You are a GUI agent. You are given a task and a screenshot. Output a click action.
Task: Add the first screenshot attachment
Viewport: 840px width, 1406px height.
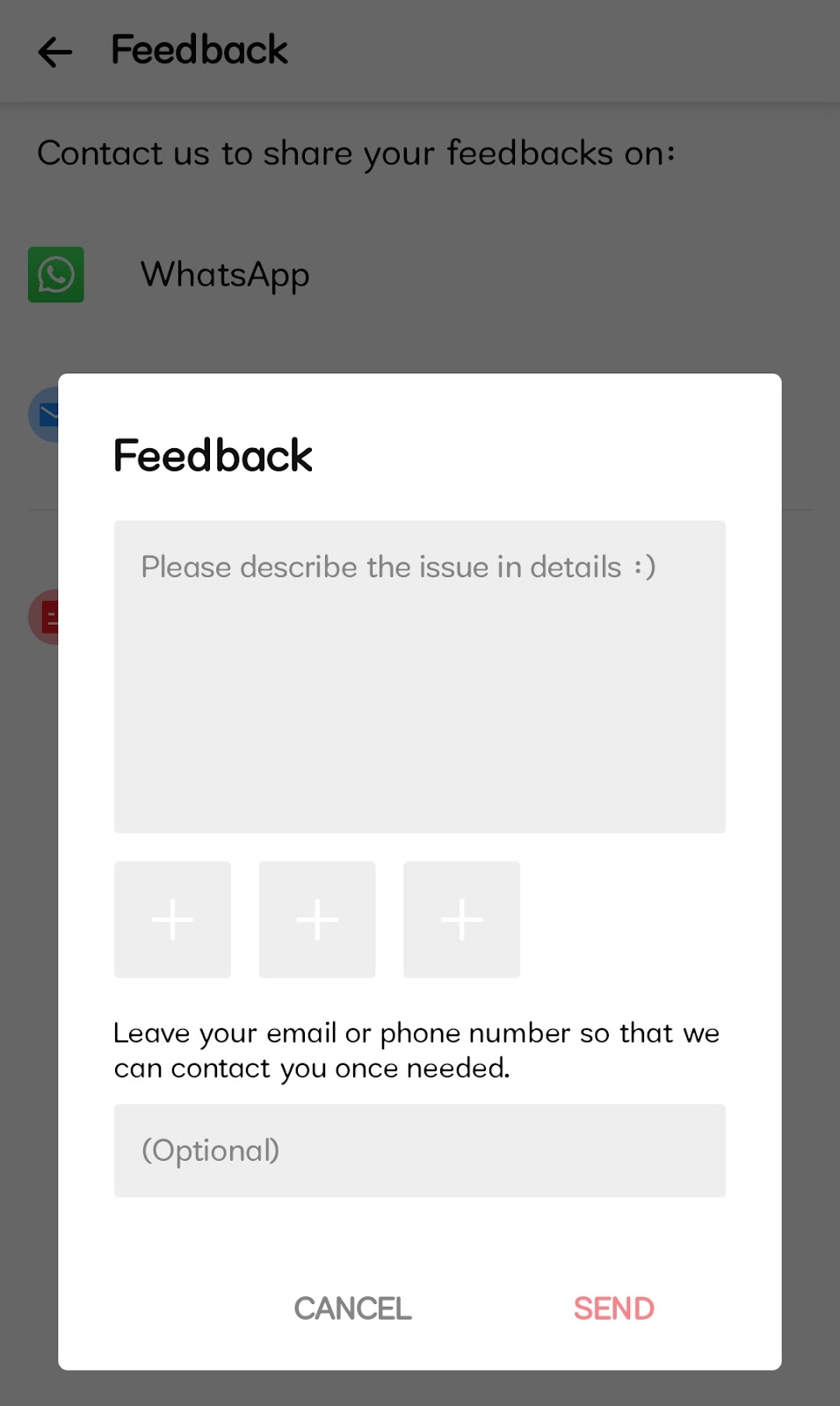coord(172,919)
